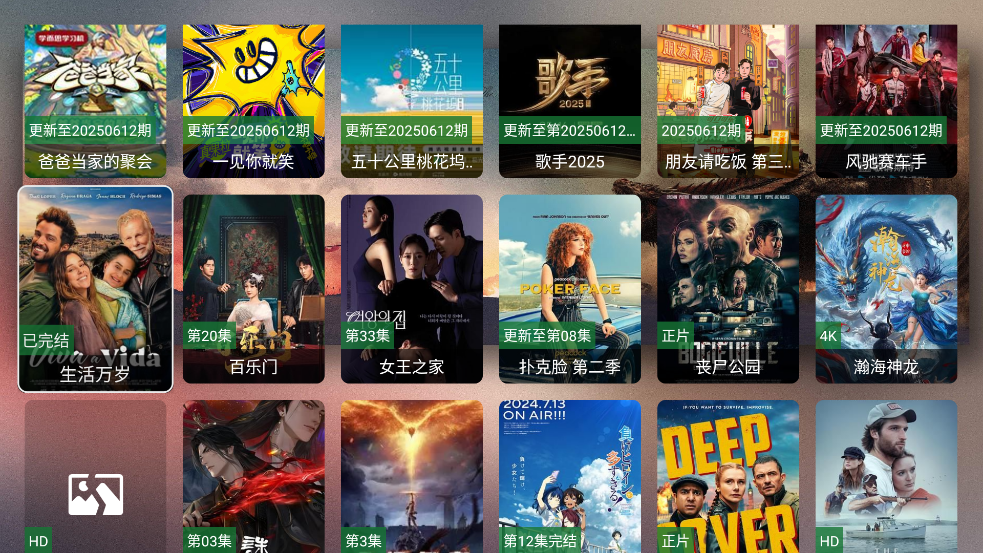
Task: Open the 爸爸当家的聚会 show card
Action: (x=95, y=100)
